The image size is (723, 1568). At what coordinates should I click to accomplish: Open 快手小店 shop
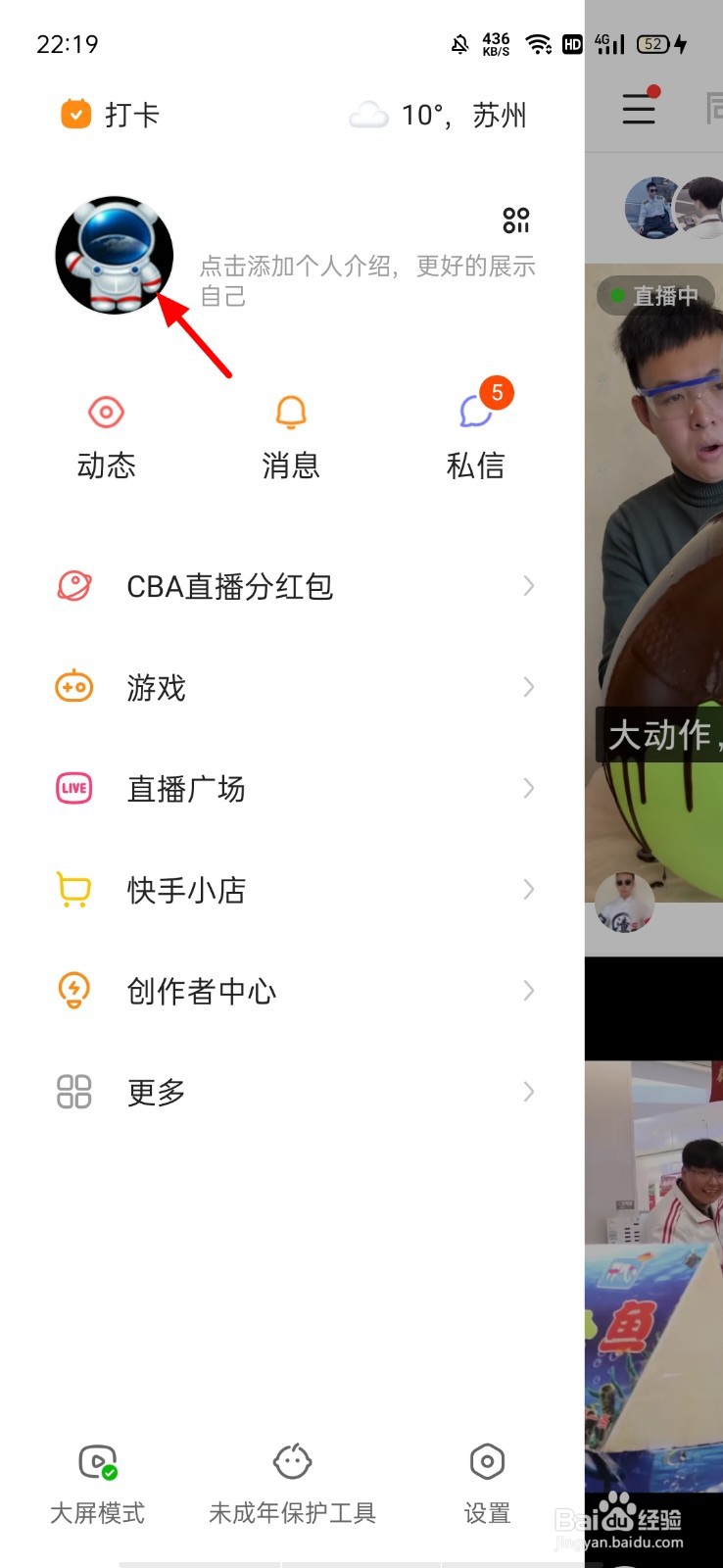point(294,890)
